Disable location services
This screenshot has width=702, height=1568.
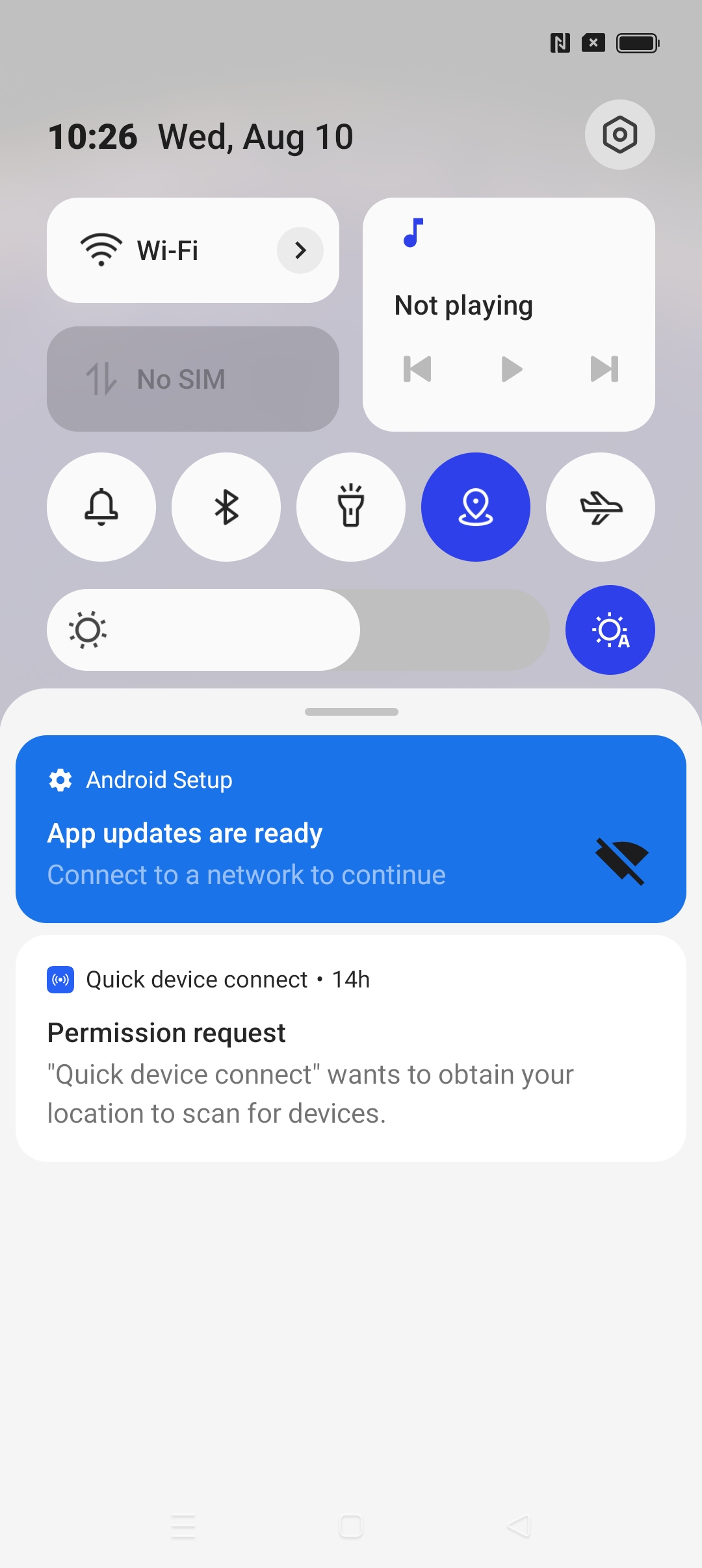(x=476, y=507)
